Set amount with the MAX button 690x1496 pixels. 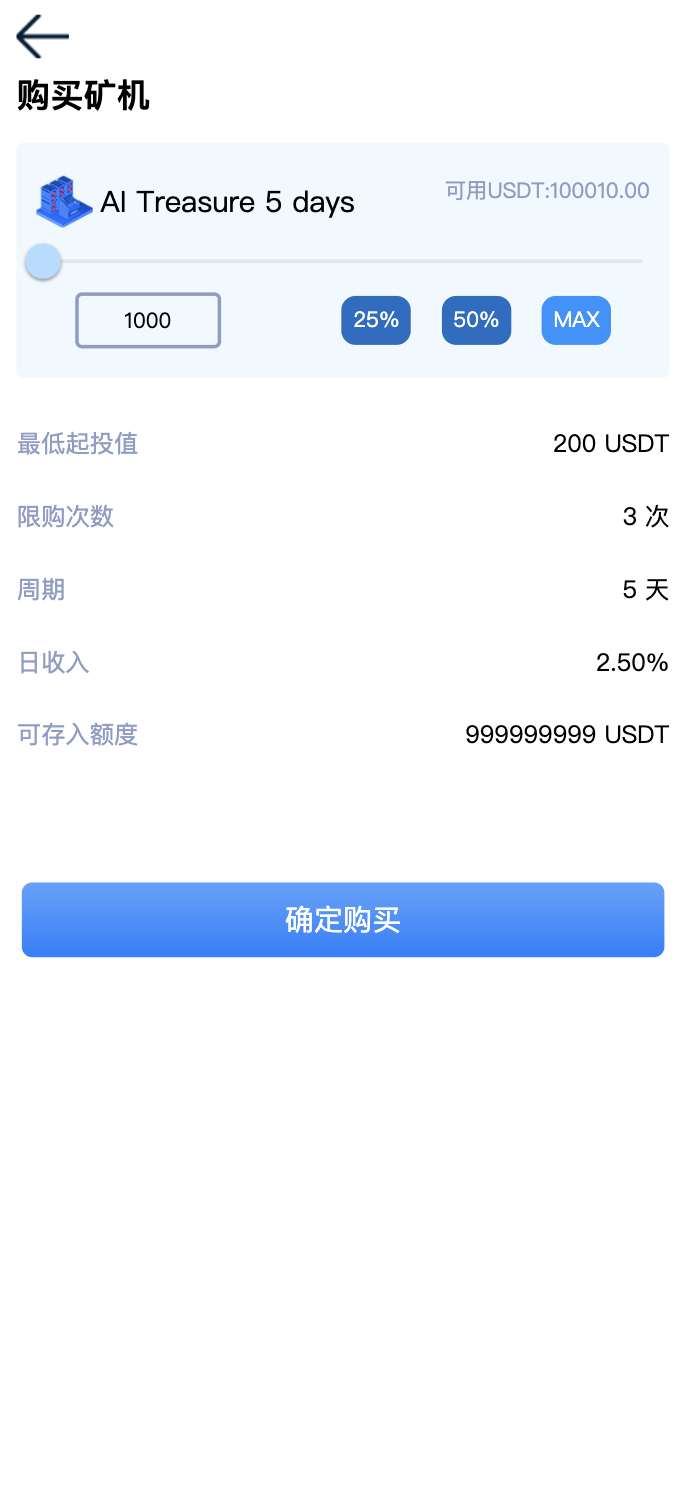click(576, 320)
